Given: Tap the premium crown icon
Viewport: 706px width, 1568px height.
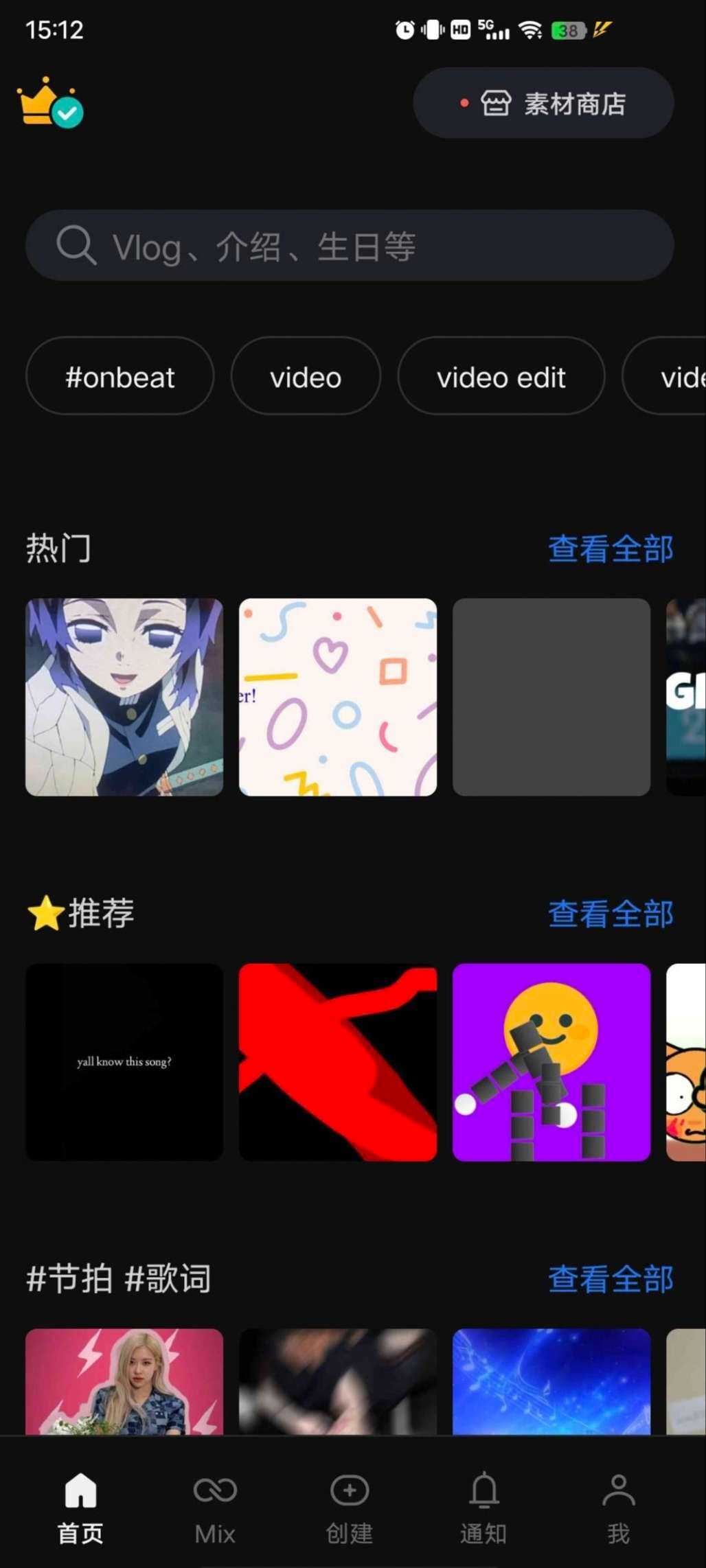Looking at the screenshot, I should 48,103.
